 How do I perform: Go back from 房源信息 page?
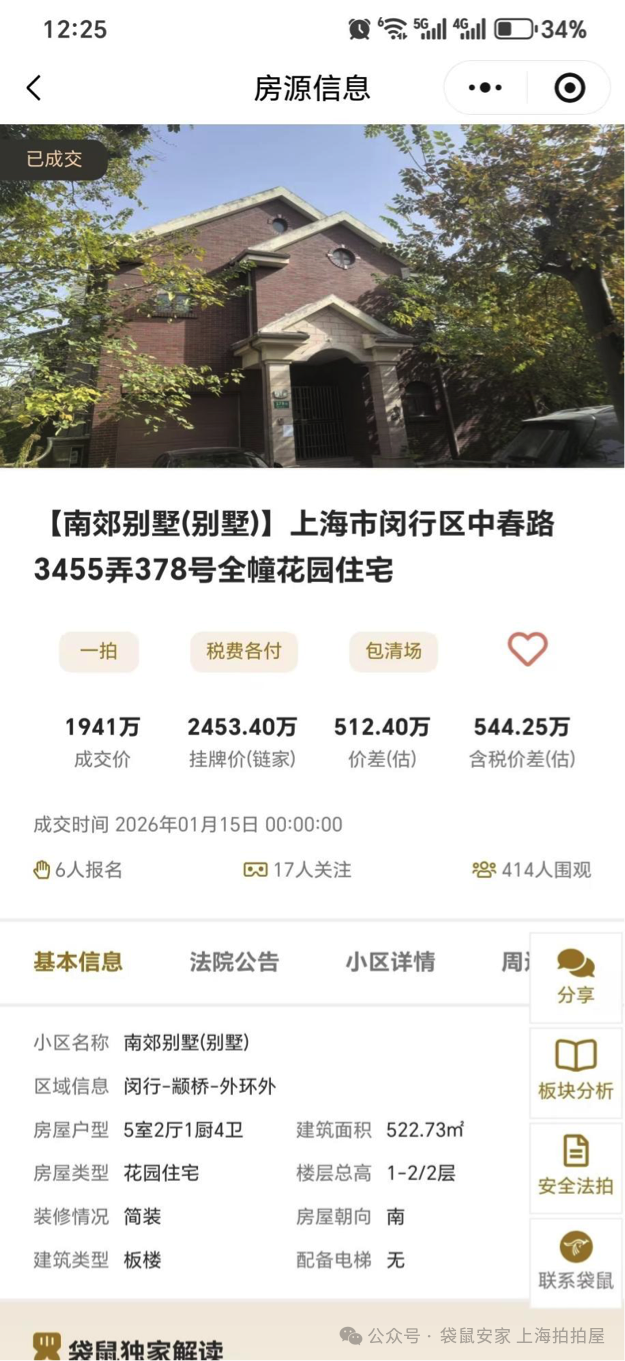tap(34, 88)
